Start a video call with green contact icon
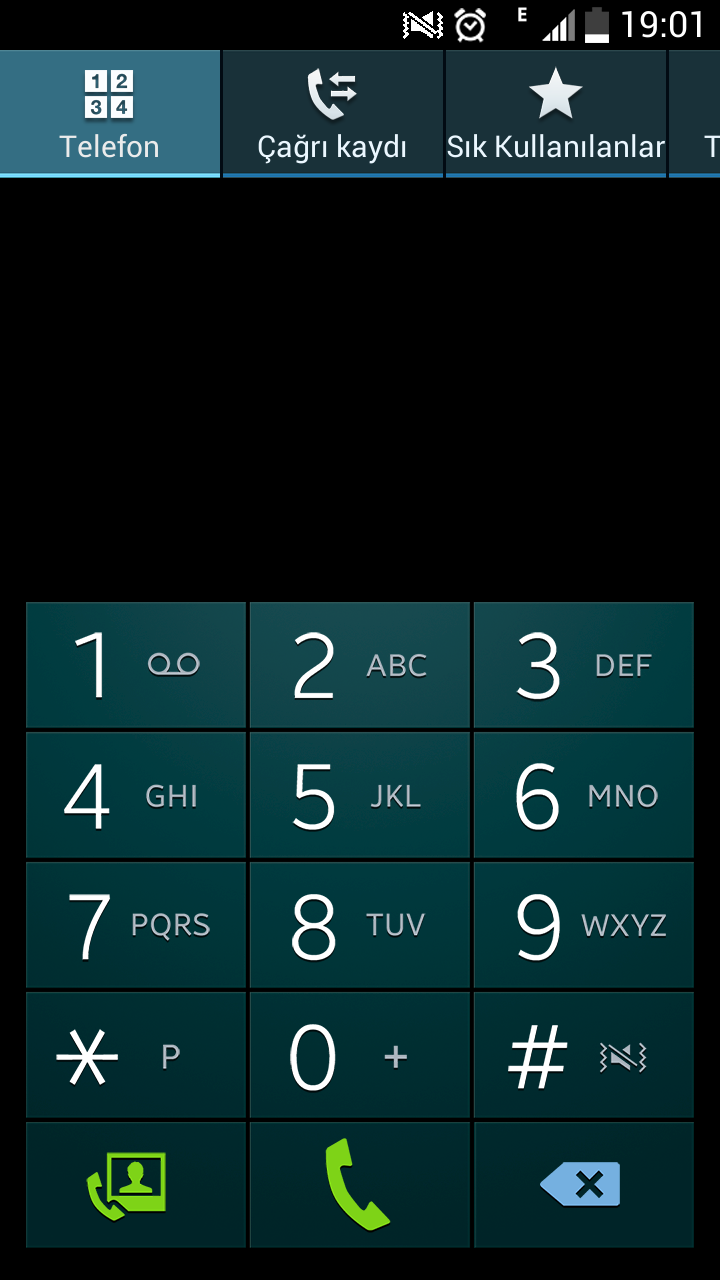Image resolution: width=720 pixels, height=1280 pixels. click(136, 1185)
